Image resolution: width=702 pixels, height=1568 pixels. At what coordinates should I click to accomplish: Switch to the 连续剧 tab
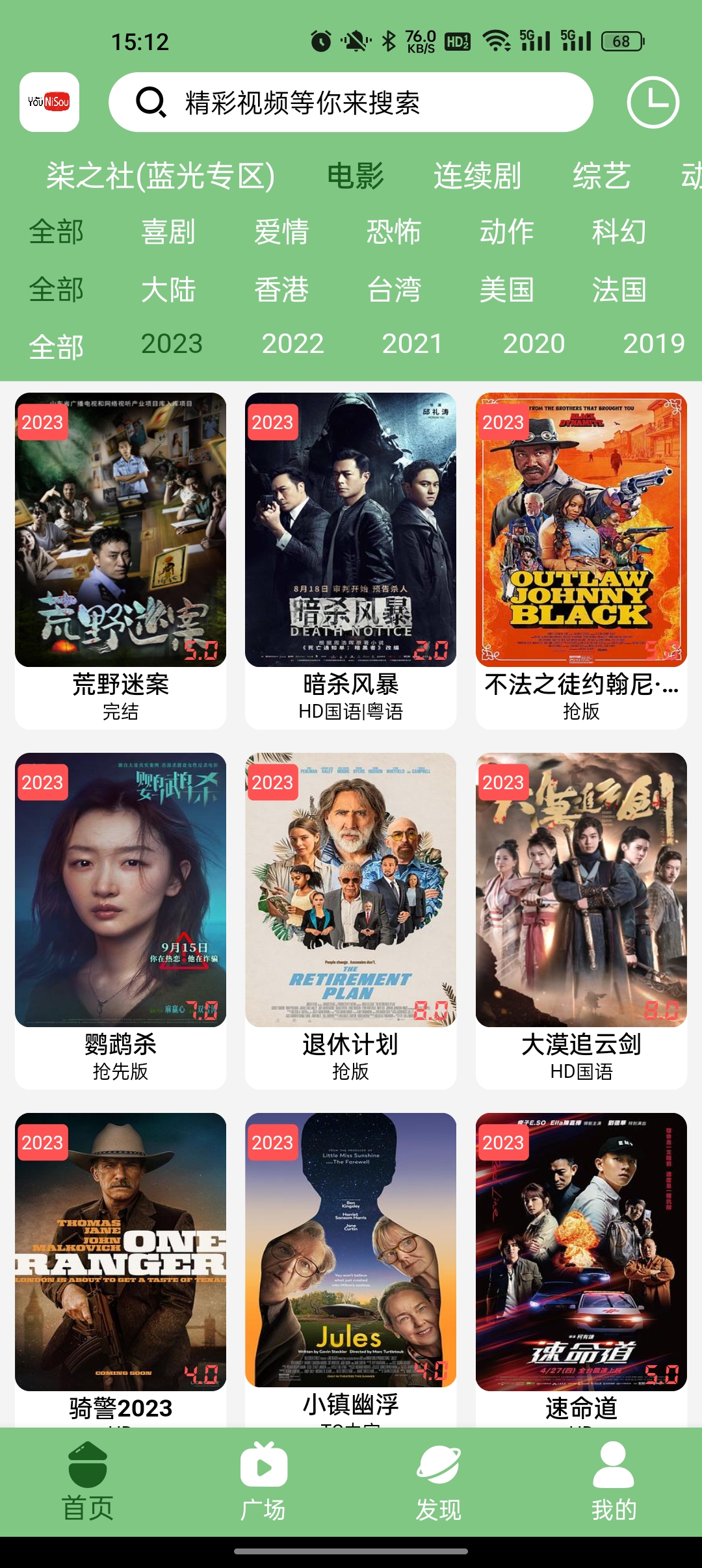477,176
